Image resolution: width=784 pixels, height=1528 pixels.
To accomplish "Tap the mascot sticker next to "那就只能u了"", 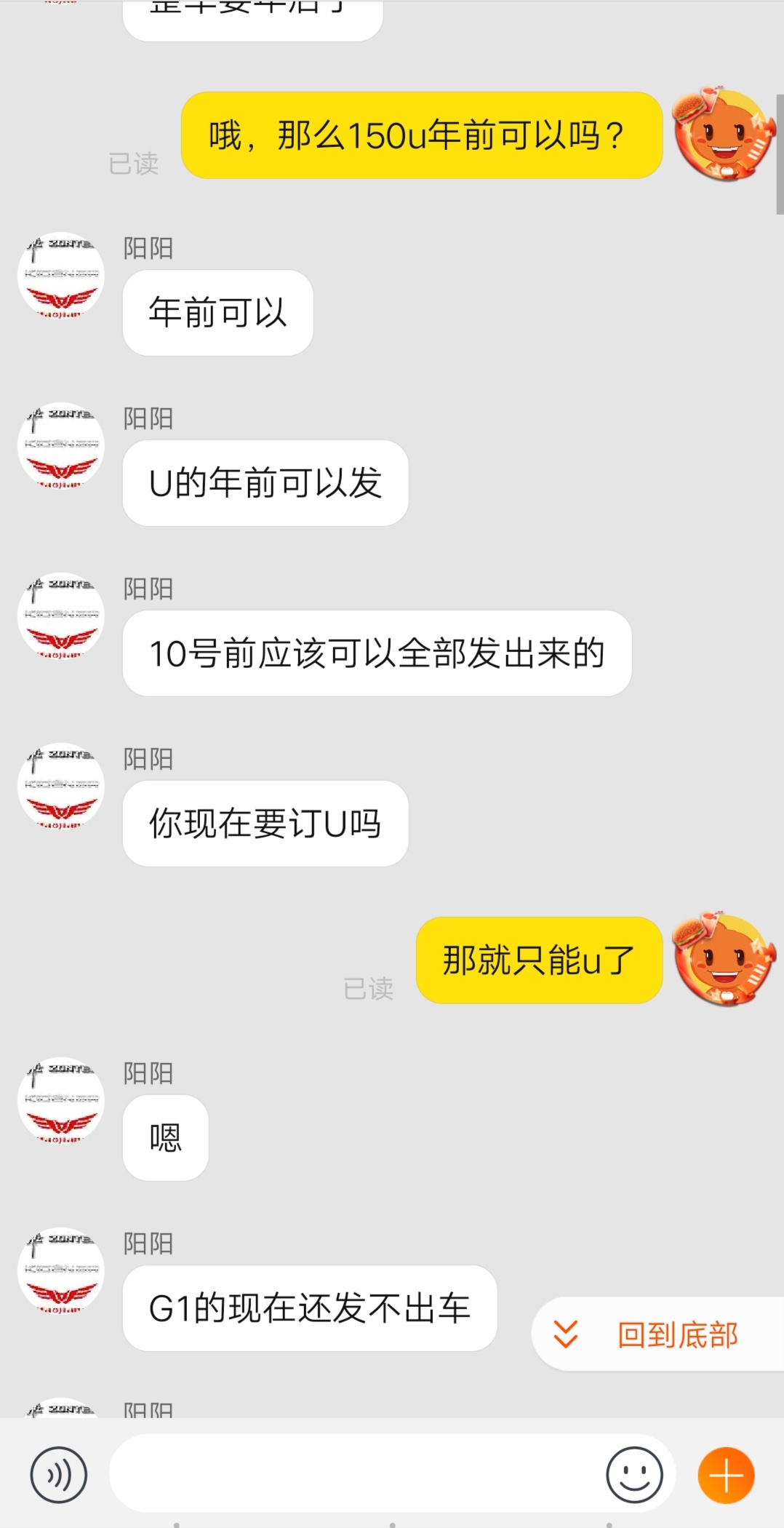I will click(x=724, y=963).
